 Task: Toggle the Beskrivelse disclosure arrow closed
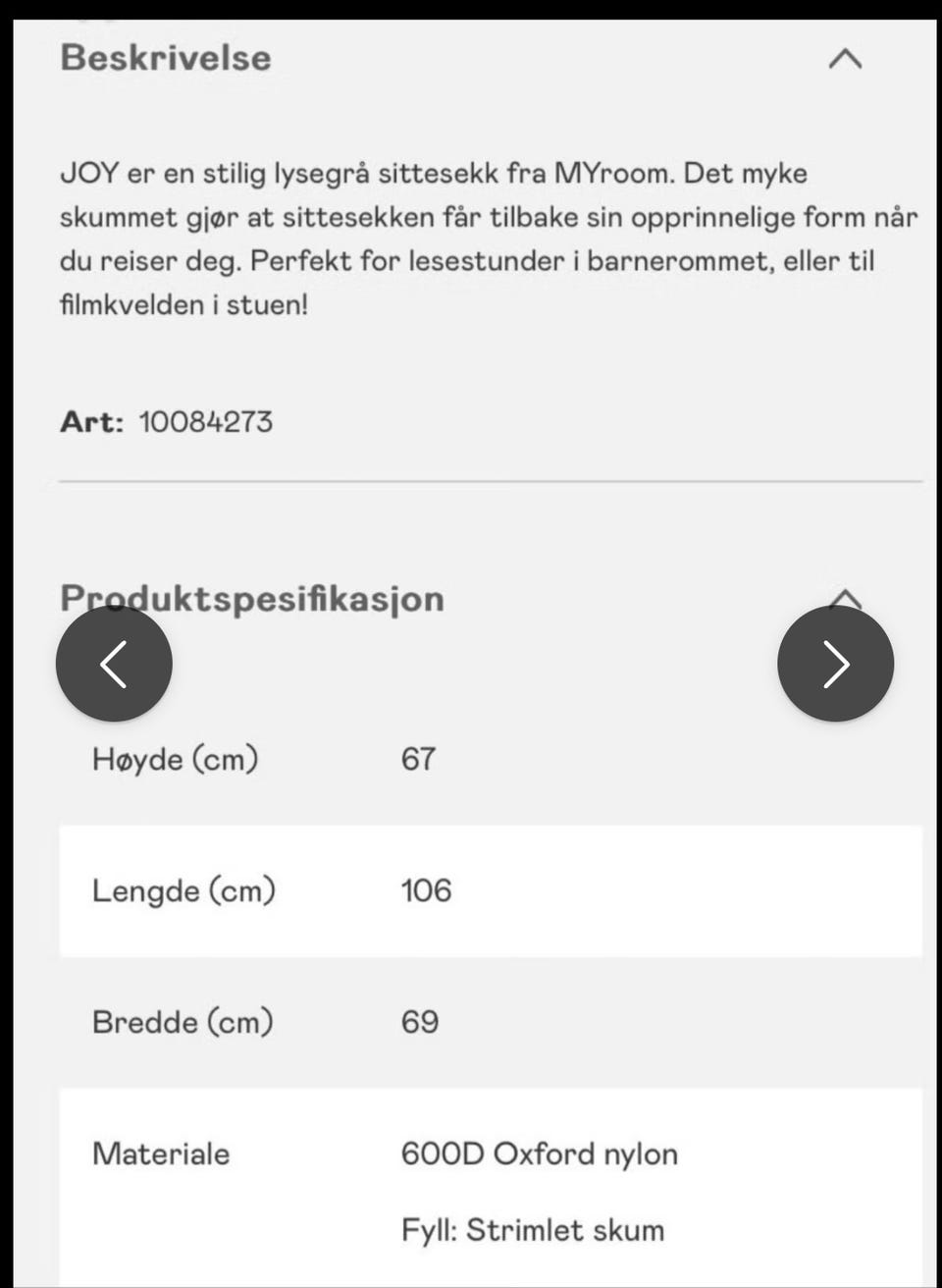coord(844,59)
